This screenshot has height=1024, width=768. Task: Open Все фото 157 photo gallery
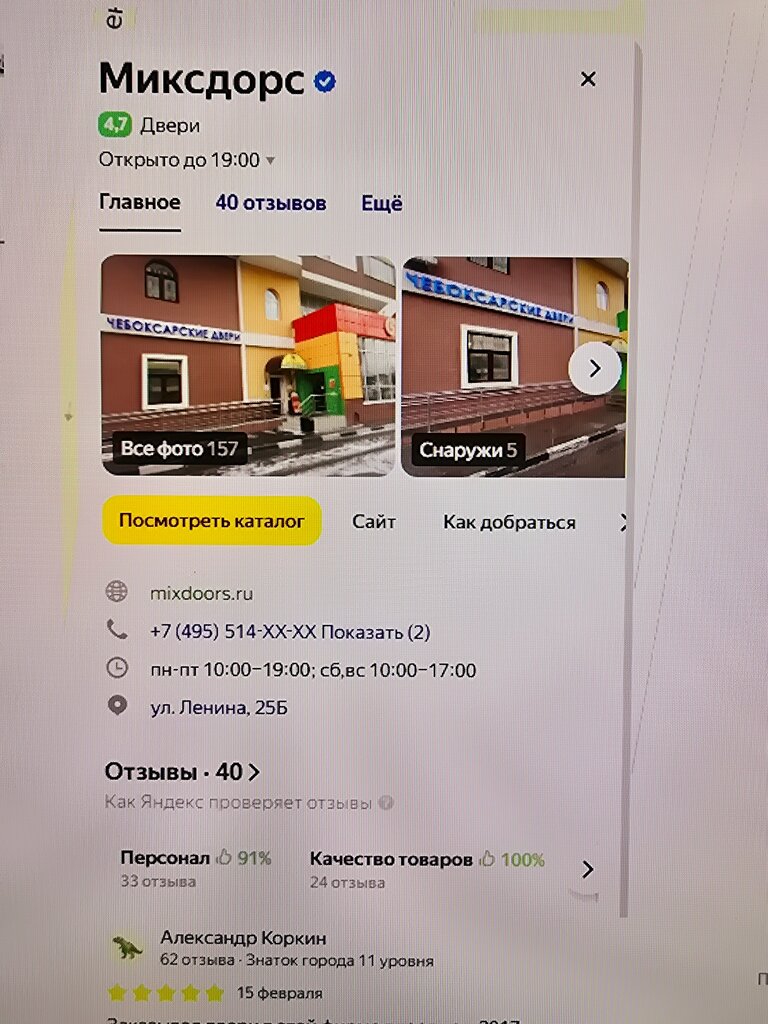click(178, 448)
